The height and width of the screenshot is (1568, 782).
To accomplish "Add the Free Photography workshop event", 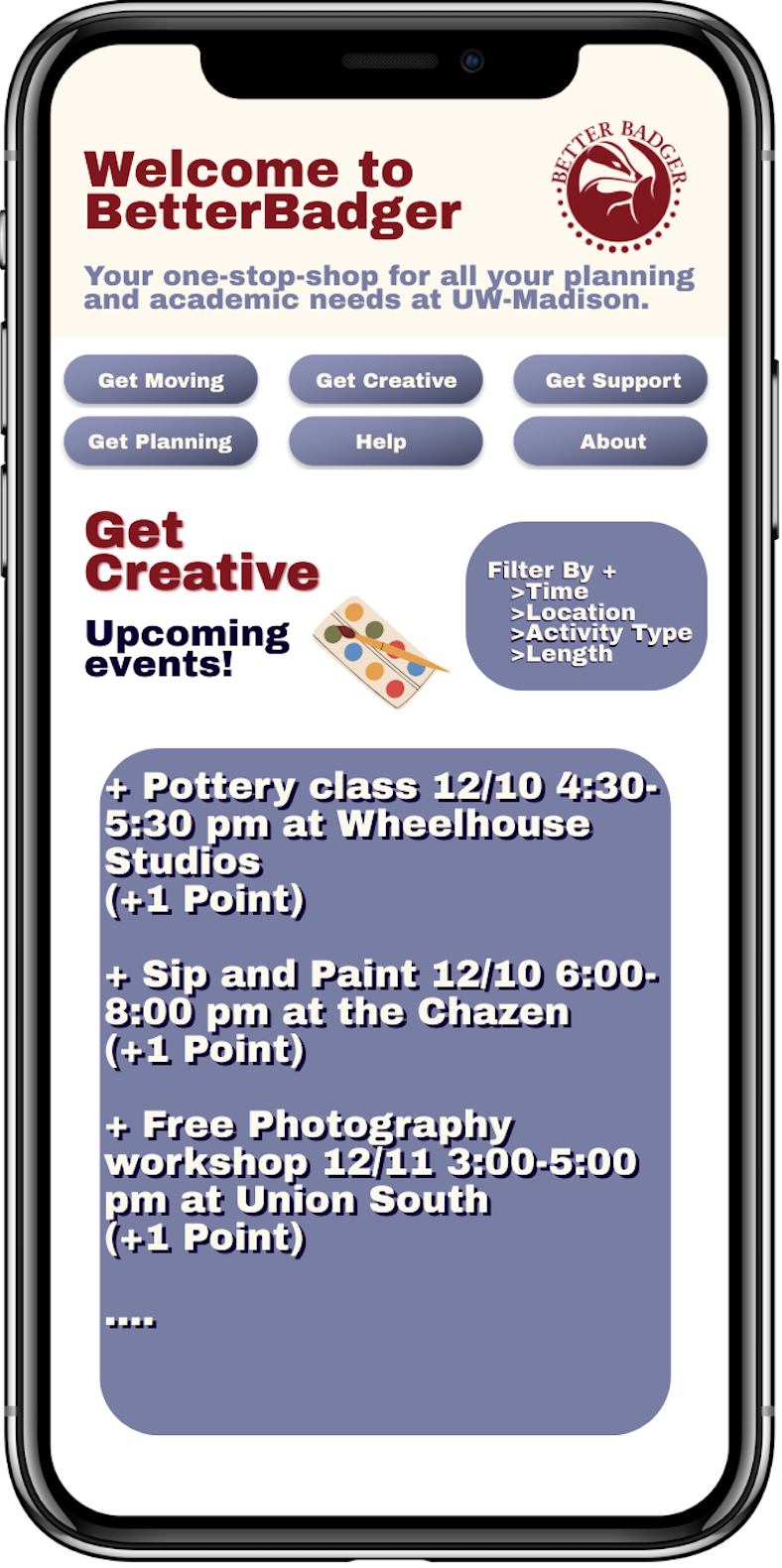I will coord(118,1127).
